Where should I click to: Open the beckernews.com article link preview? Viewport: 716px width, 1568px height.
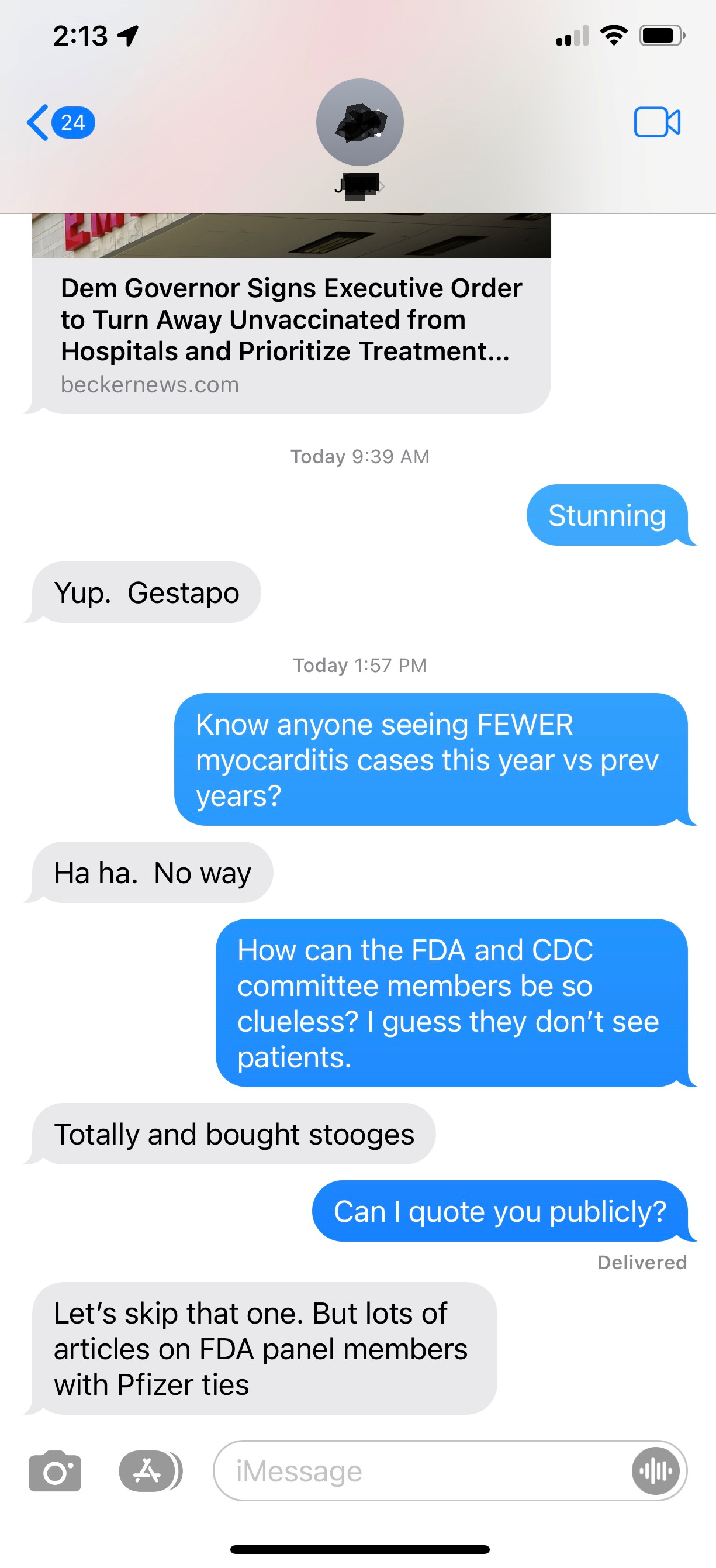click(290, 329)
